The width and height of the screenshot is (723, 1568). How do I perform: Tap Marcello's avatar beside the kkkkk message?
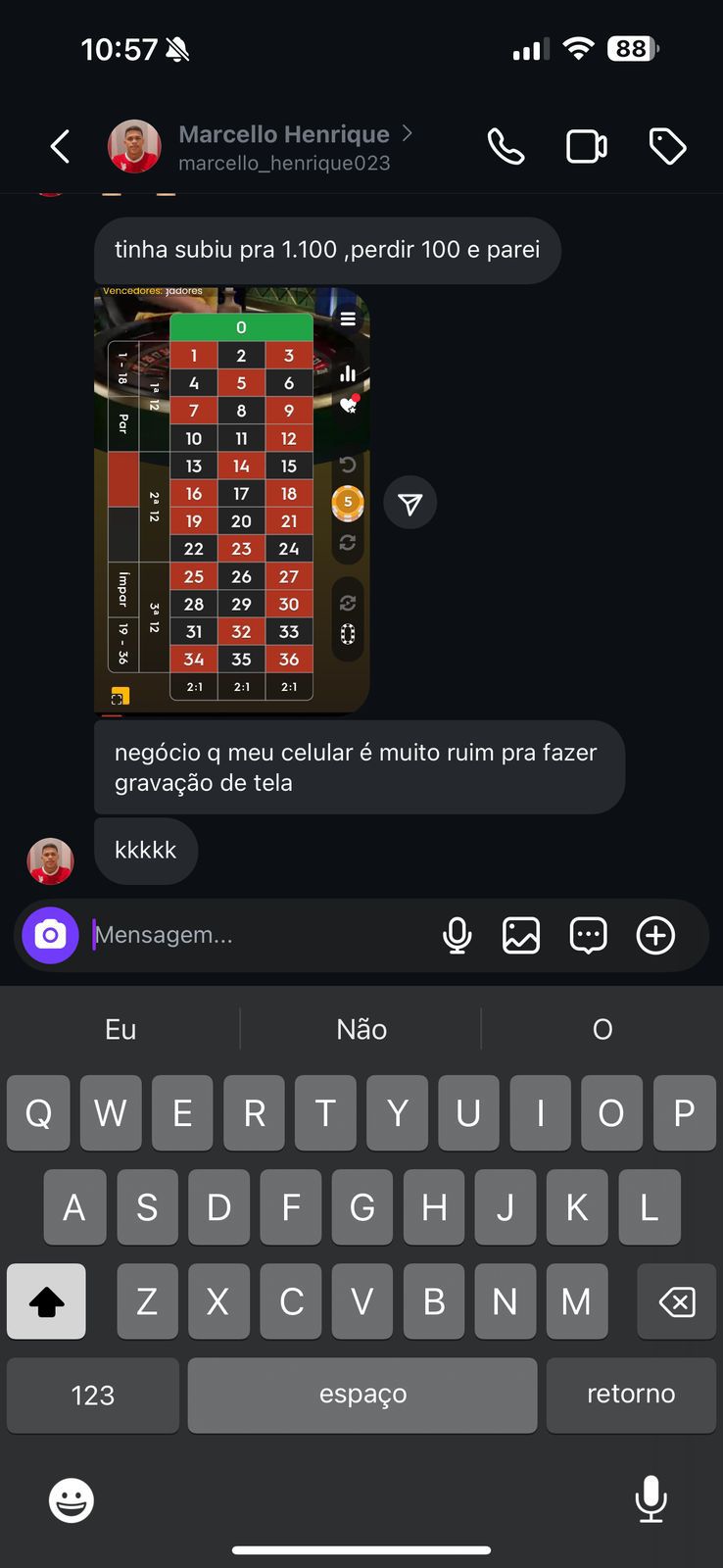tap(50, 861)
